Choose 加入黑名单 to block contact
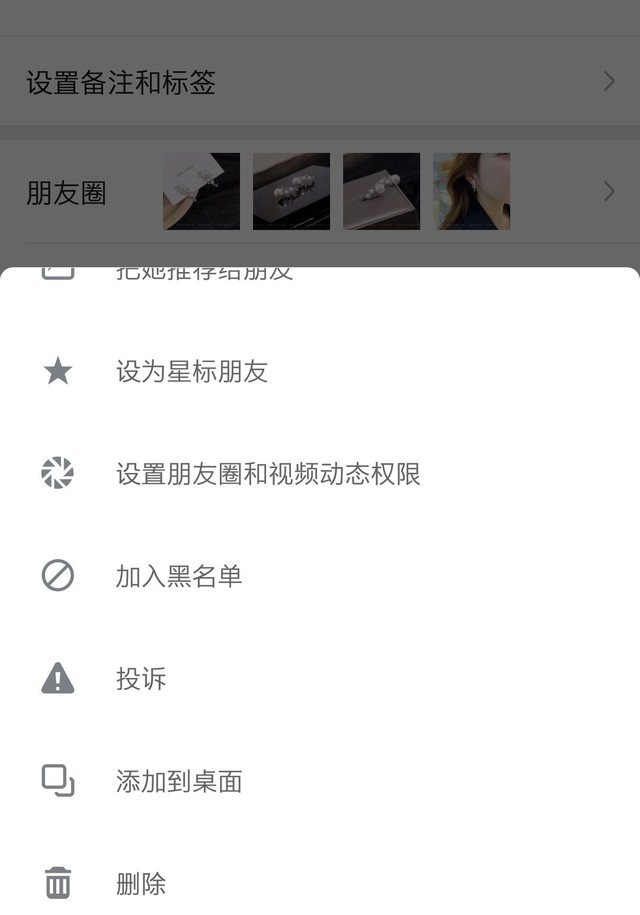 (179, 577)
